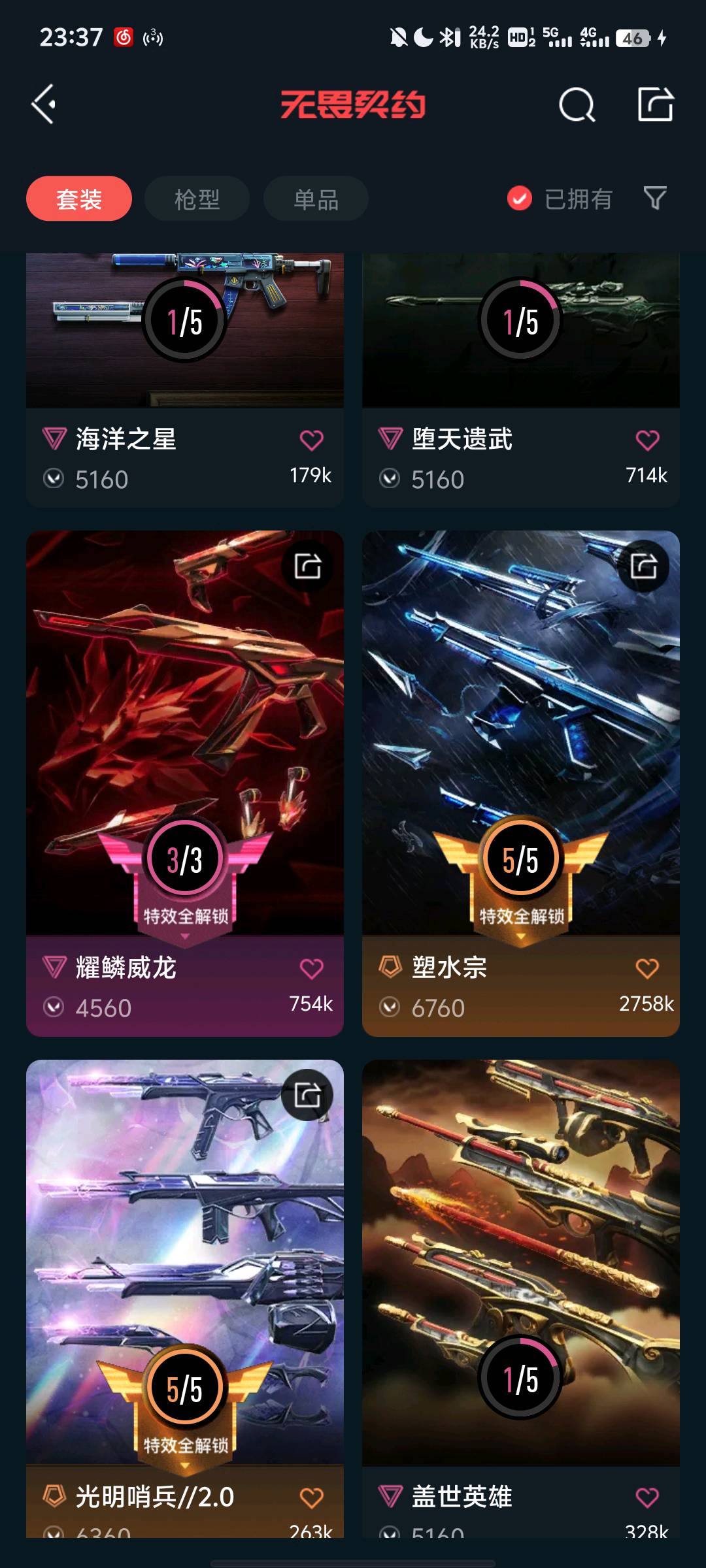This screenshot has width=706, height=1568.
Task: Like the 耀鳞威龙 bundle
Action: [311, 969]
